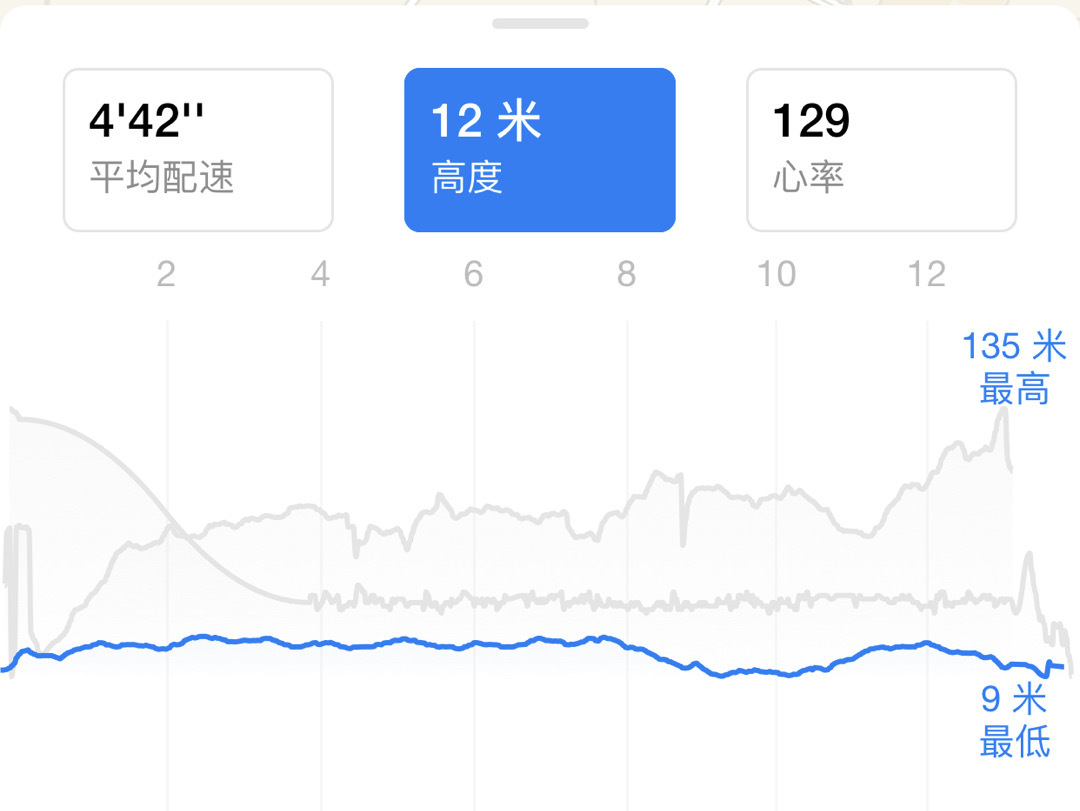This screenshot has width=1080, height=811.
Task: Tap the sheet drag handle
Action: [x=540, y=24]
